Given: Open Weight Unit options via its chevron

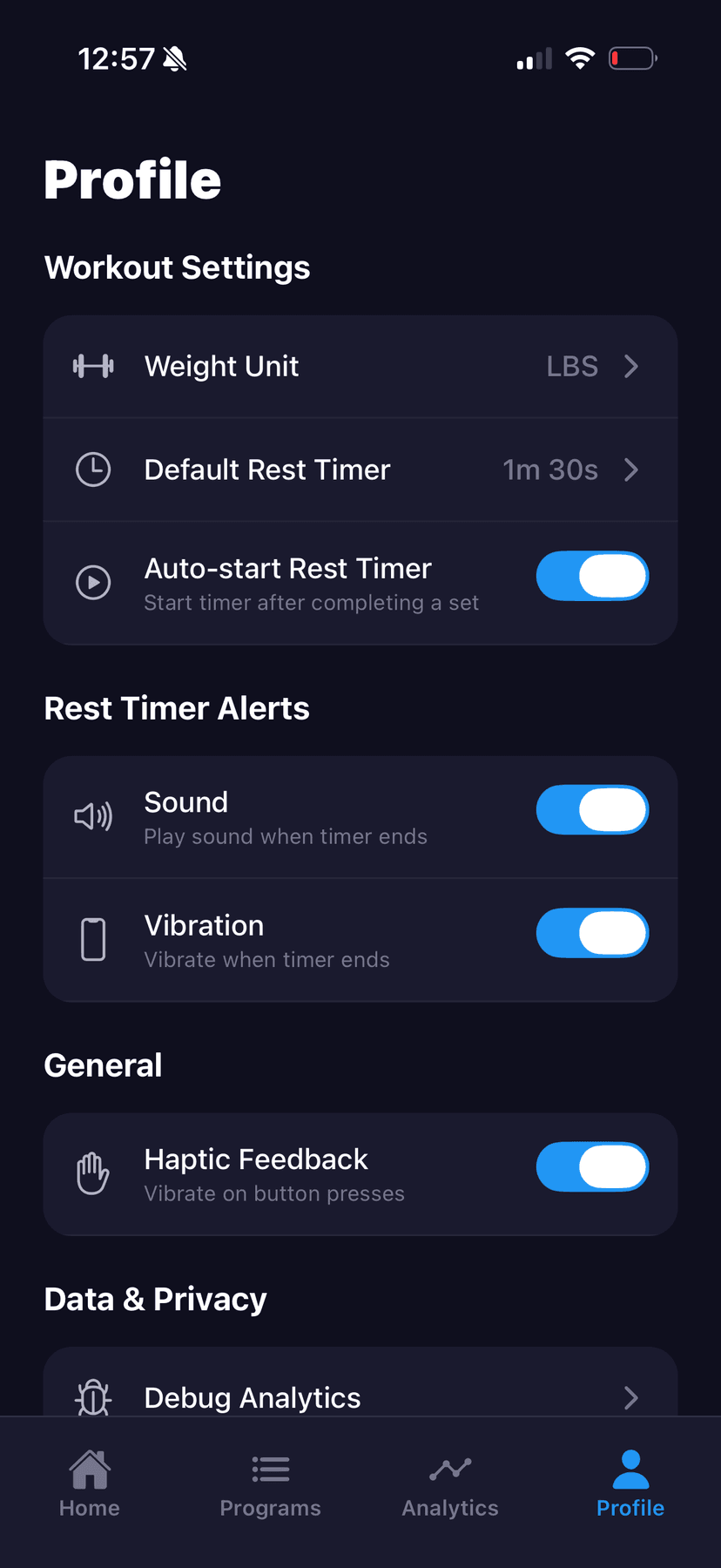Looking at the screenshot, I should [630, 366].
